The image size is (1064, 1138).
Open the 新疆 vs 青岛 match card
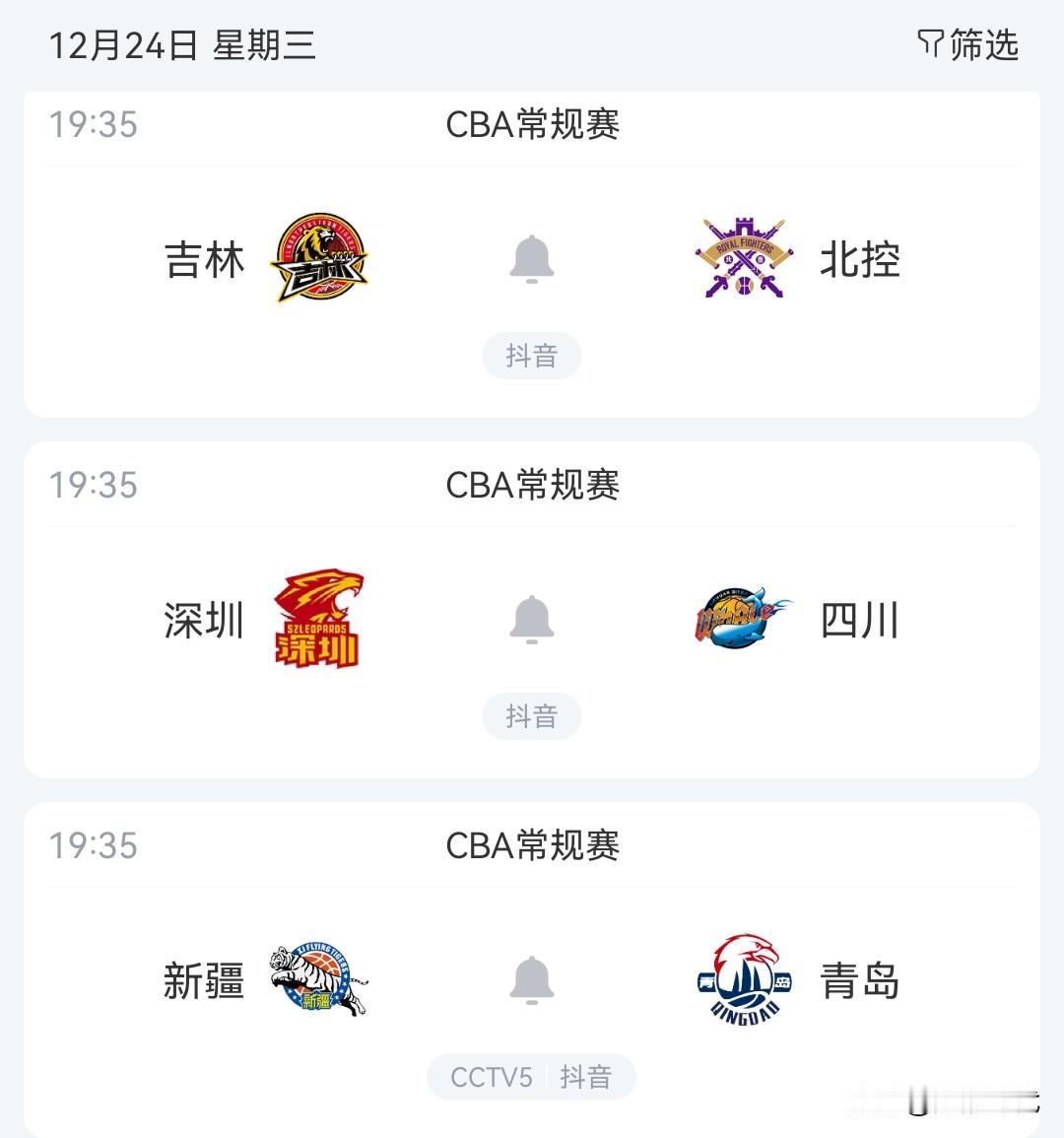(x=532, y=970)
